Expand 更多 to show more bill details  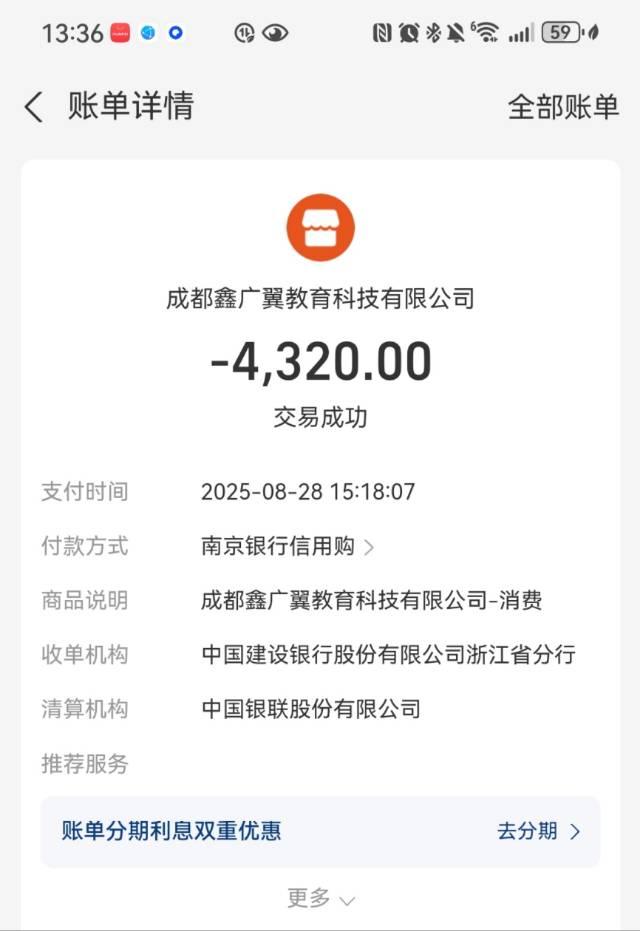(320, 899)
